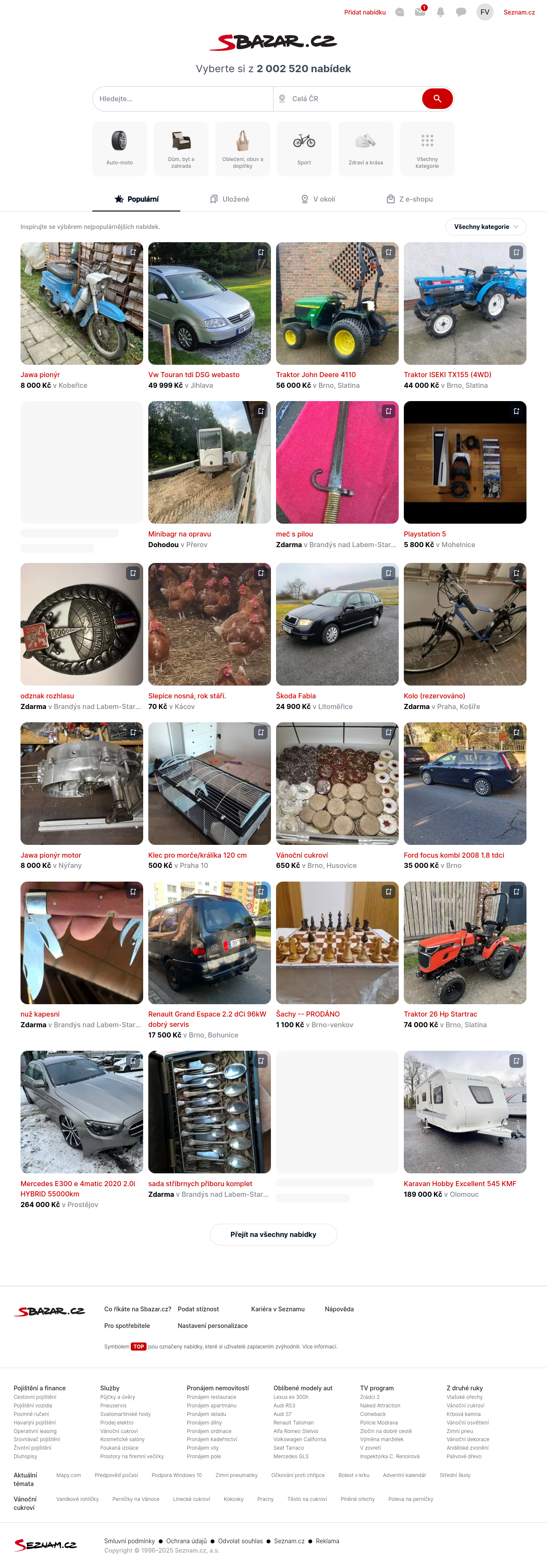The image size is (547, 1568).
Task: Switch to the Uložené tab
Action: [229, 199]
